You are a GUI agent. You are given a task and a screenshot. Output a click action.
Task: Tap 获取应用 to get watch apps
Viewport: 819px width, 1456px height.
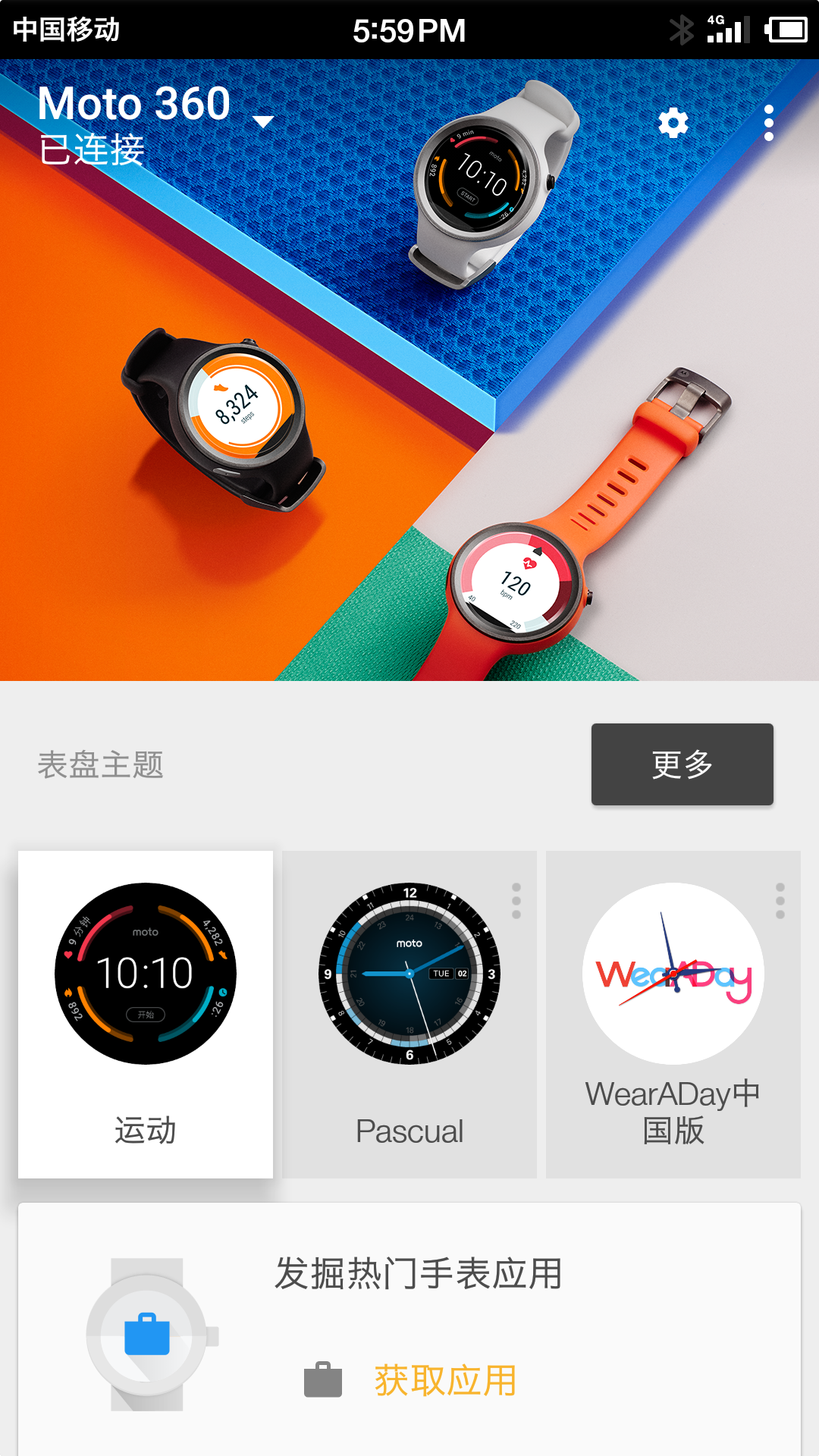(x=446, y=1380)
